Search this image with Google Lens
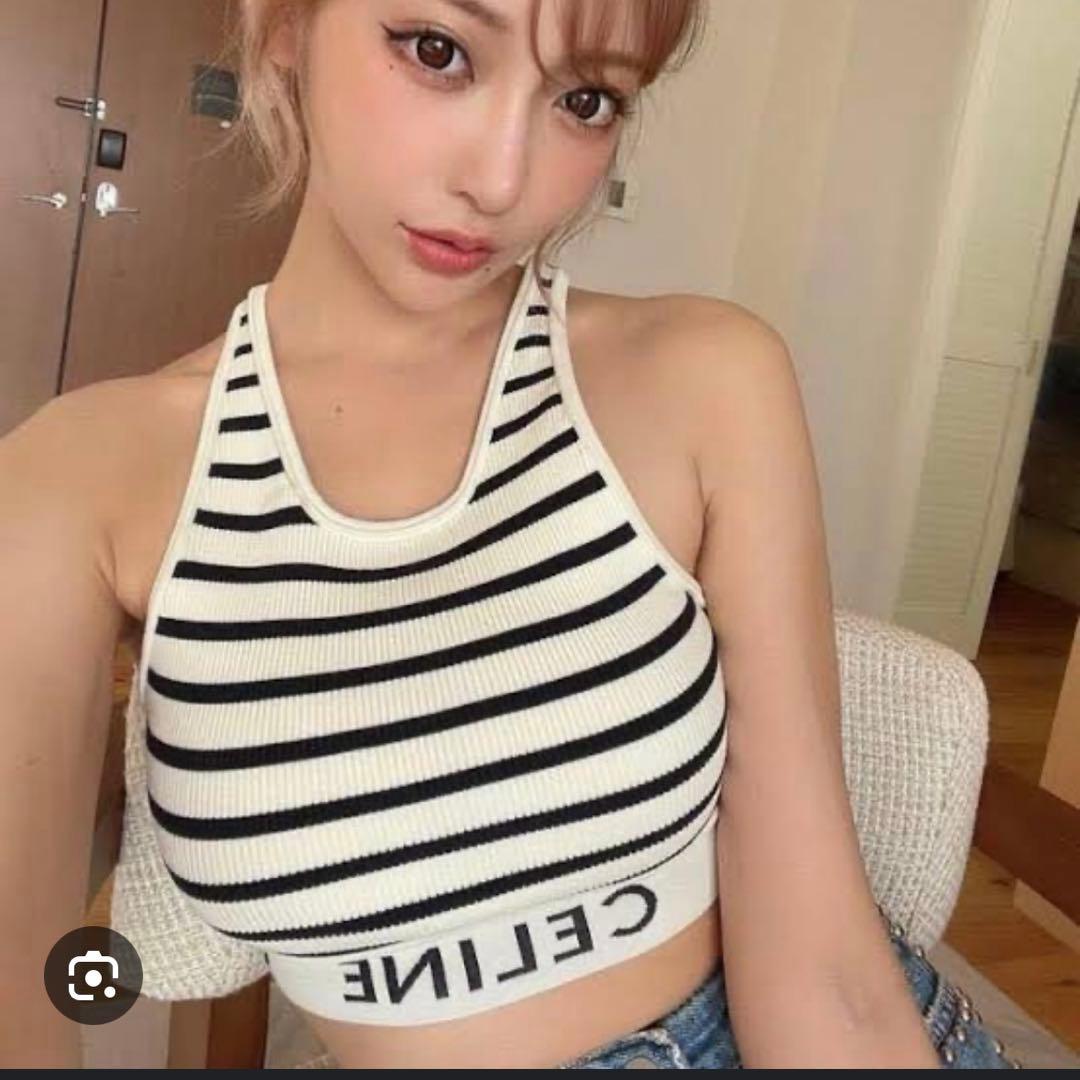 [93, 975]
